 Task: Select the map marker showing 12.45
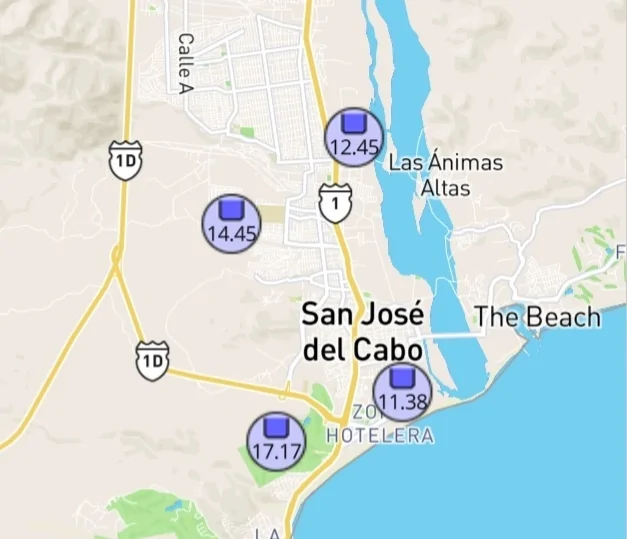tap(354, 136)
